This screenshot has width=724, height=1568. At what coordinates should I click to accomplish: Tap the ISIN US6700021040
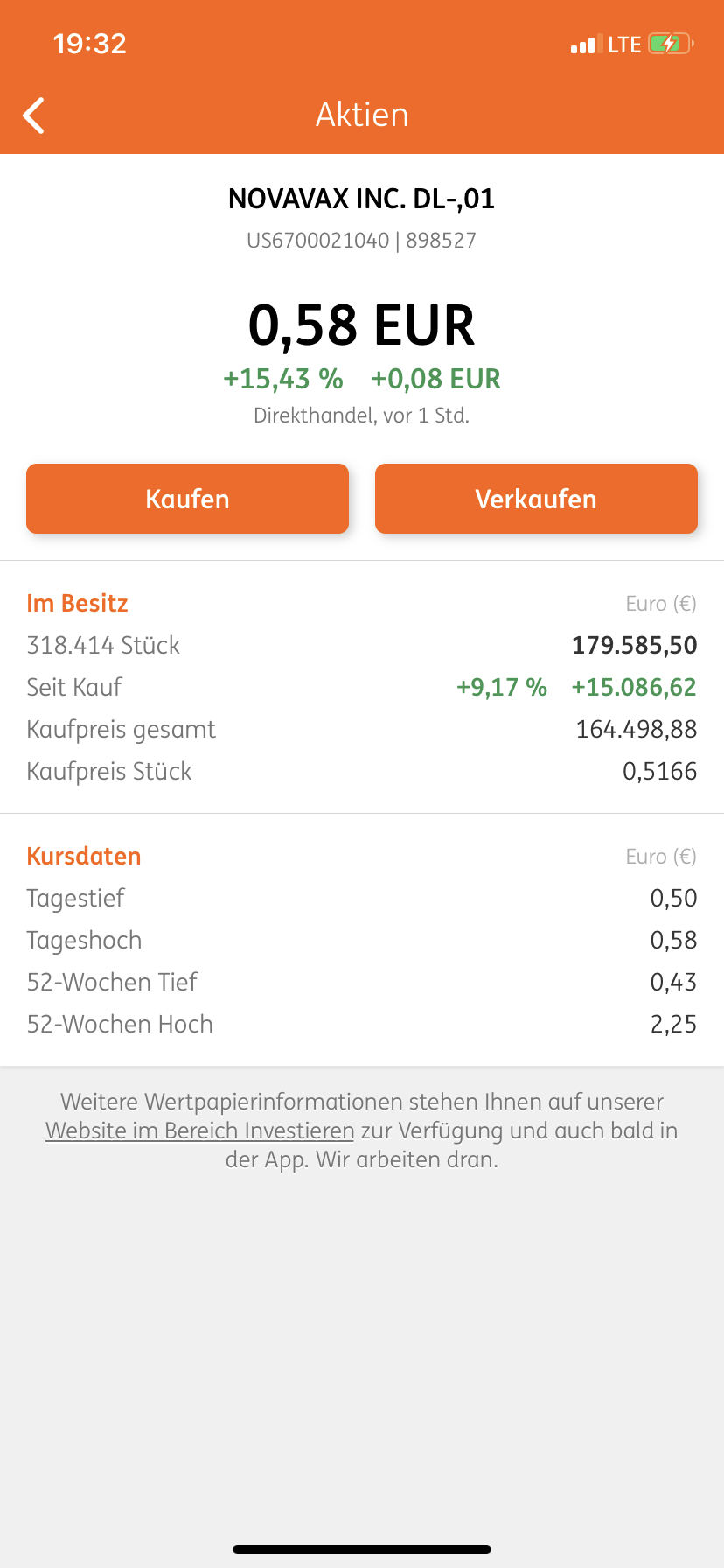[x=315, y=241]
